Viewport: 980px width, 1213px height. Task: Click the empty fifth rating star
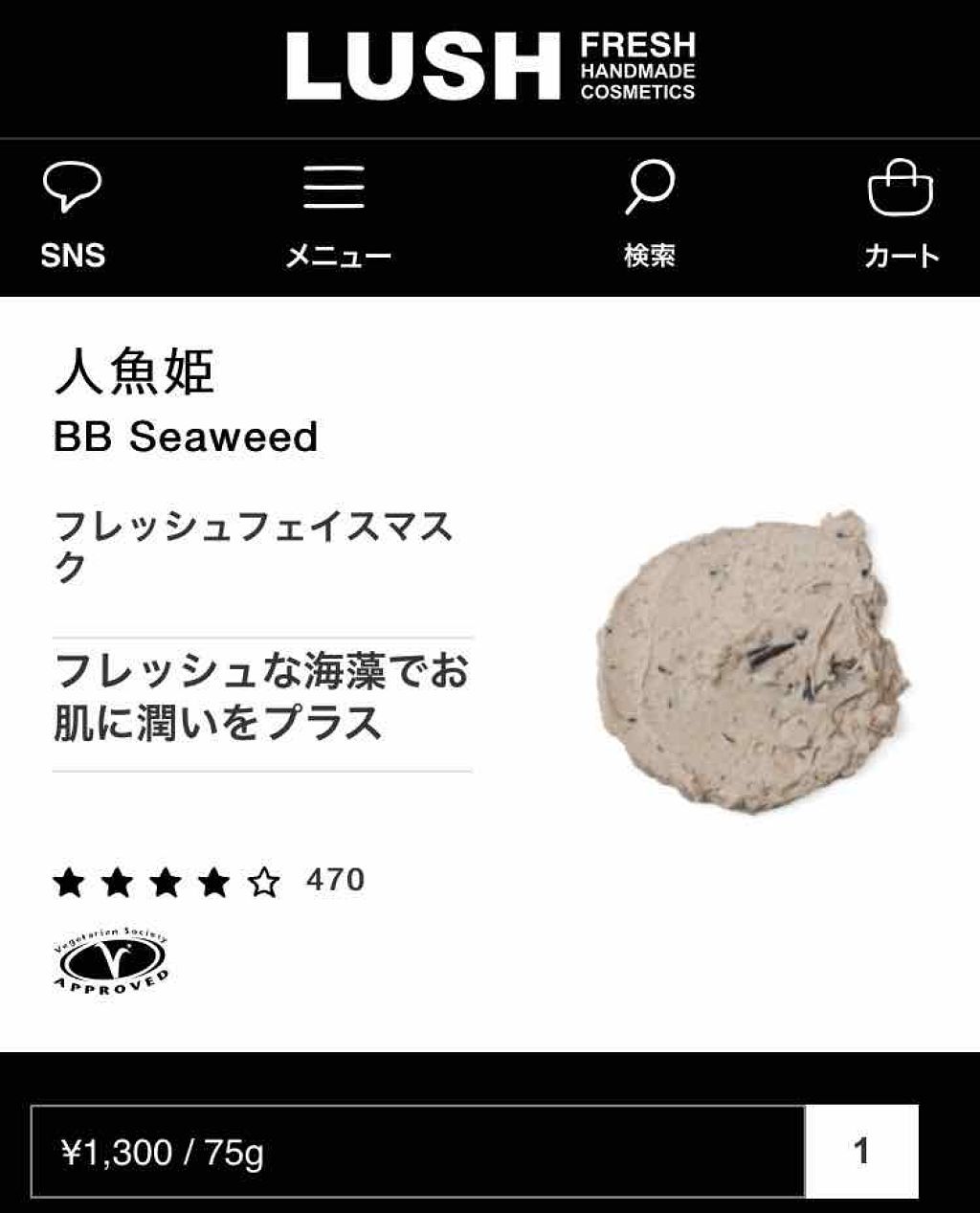tap(264, 877)
